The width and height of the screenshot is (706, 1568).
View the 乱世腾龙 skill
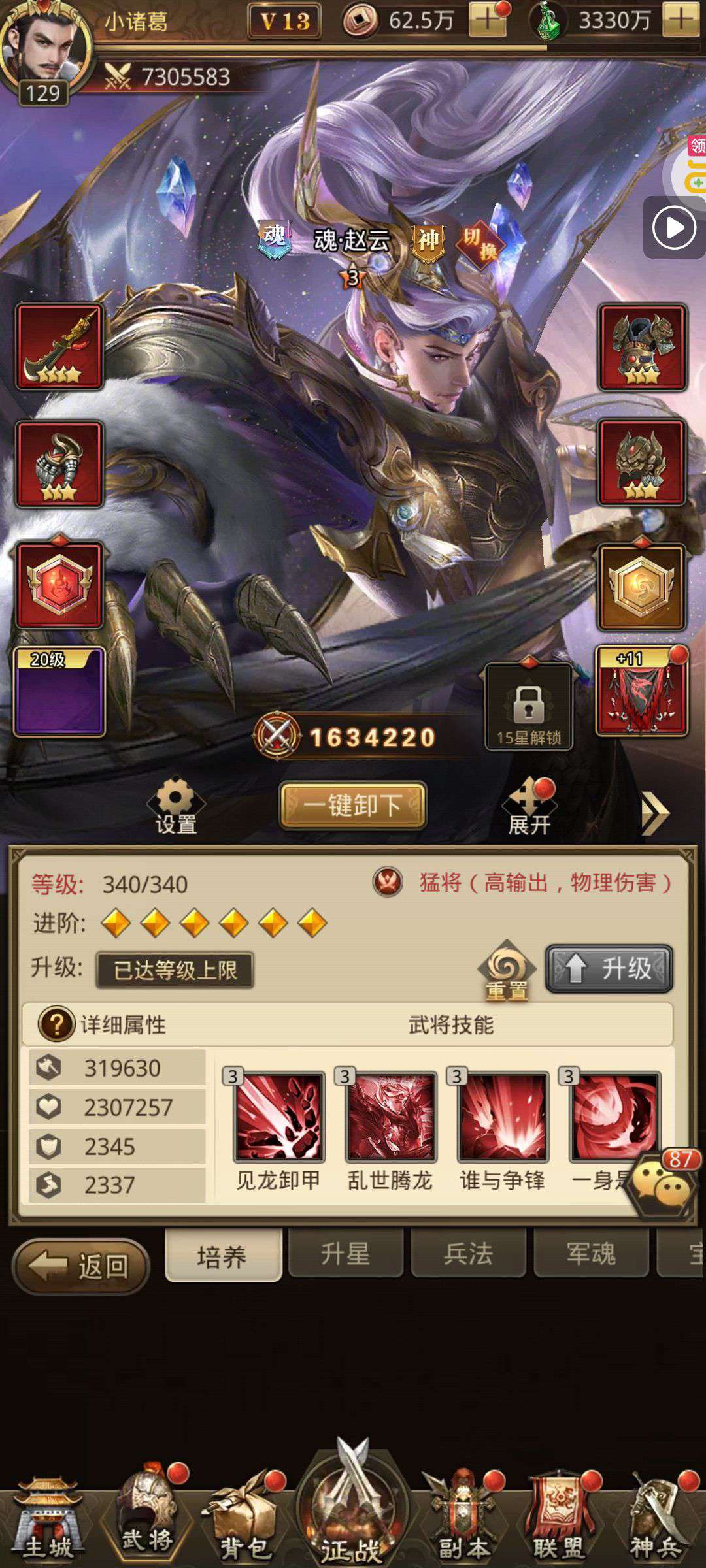coord(390,1118)
